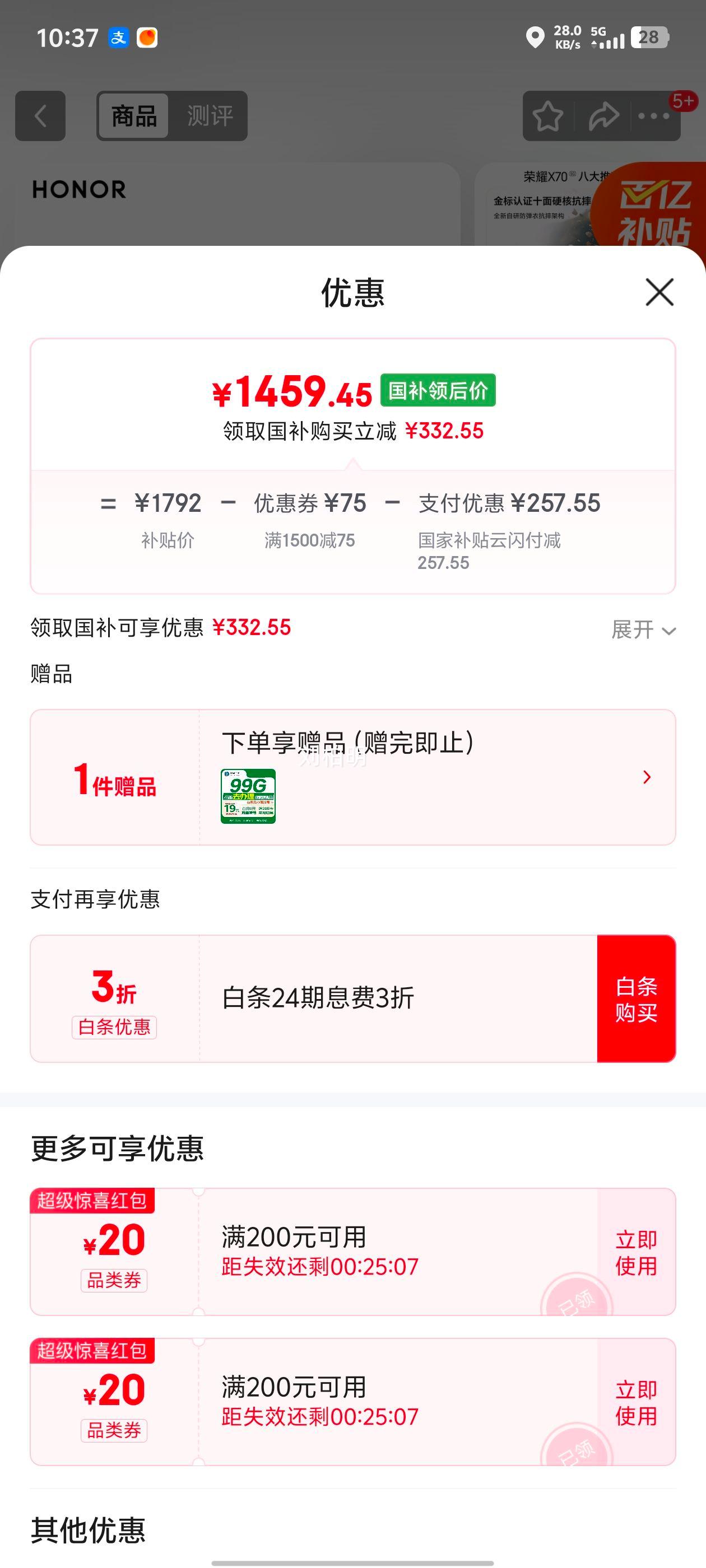Screen dimensions: 706x1568
Task: Tap the back arrow at top left
Action: point(41,116)
